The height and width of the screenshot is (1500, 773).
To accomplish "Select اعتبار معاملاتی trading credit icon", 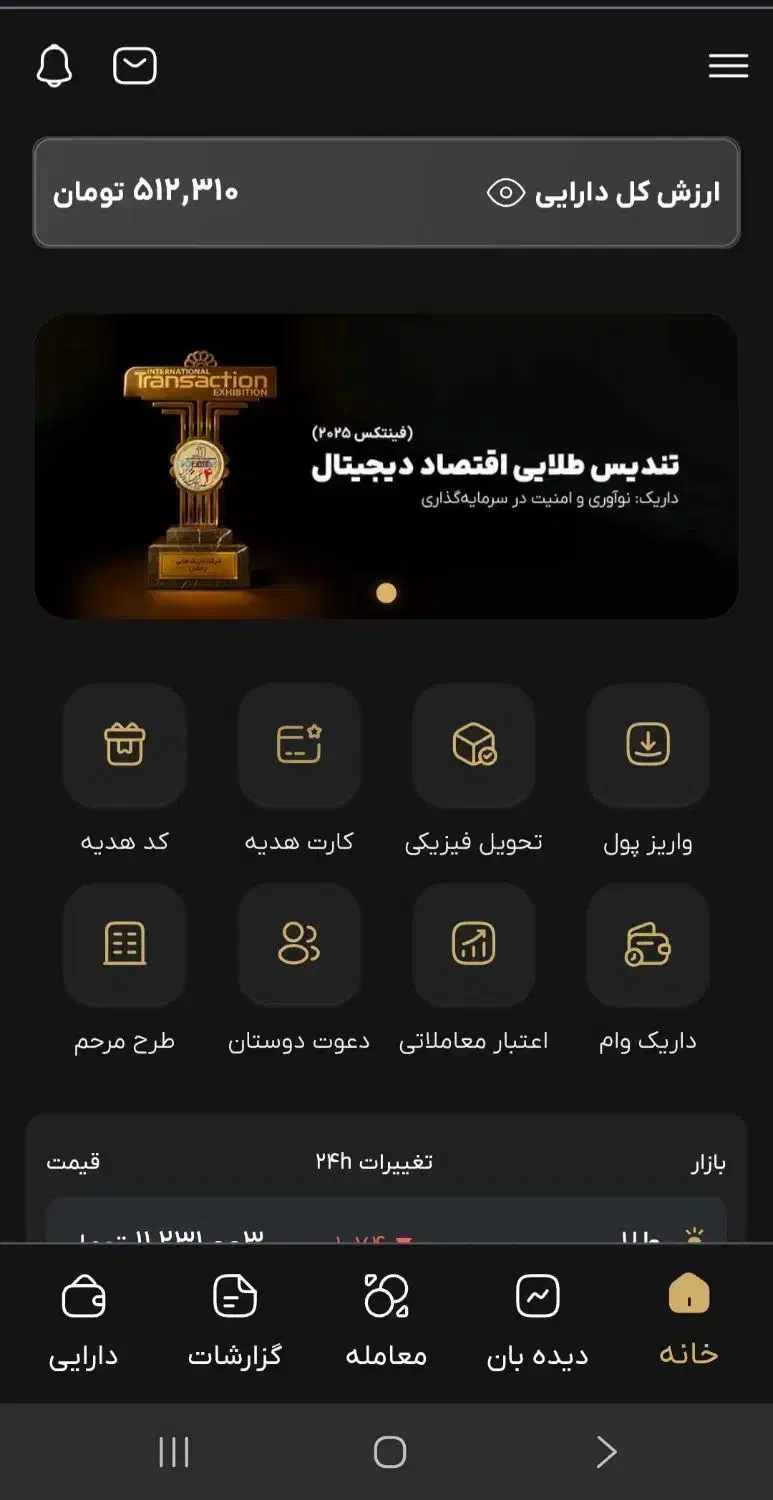I will [474, 944].
